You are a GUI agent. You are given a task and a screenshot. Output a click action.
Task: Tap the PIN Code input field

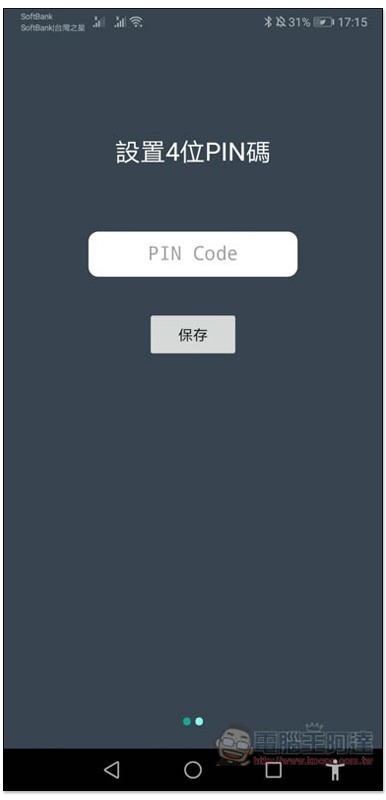(193, 254)
